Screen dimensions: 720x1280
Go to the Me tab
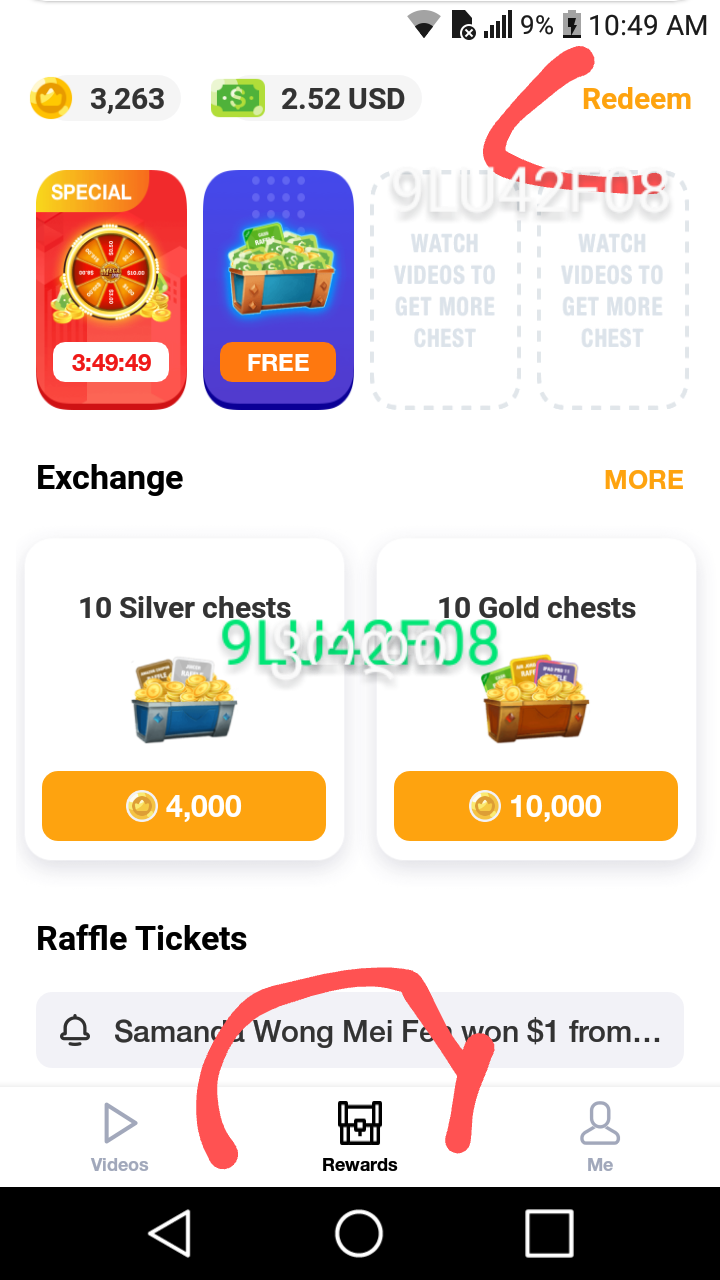pos(600,1138)
